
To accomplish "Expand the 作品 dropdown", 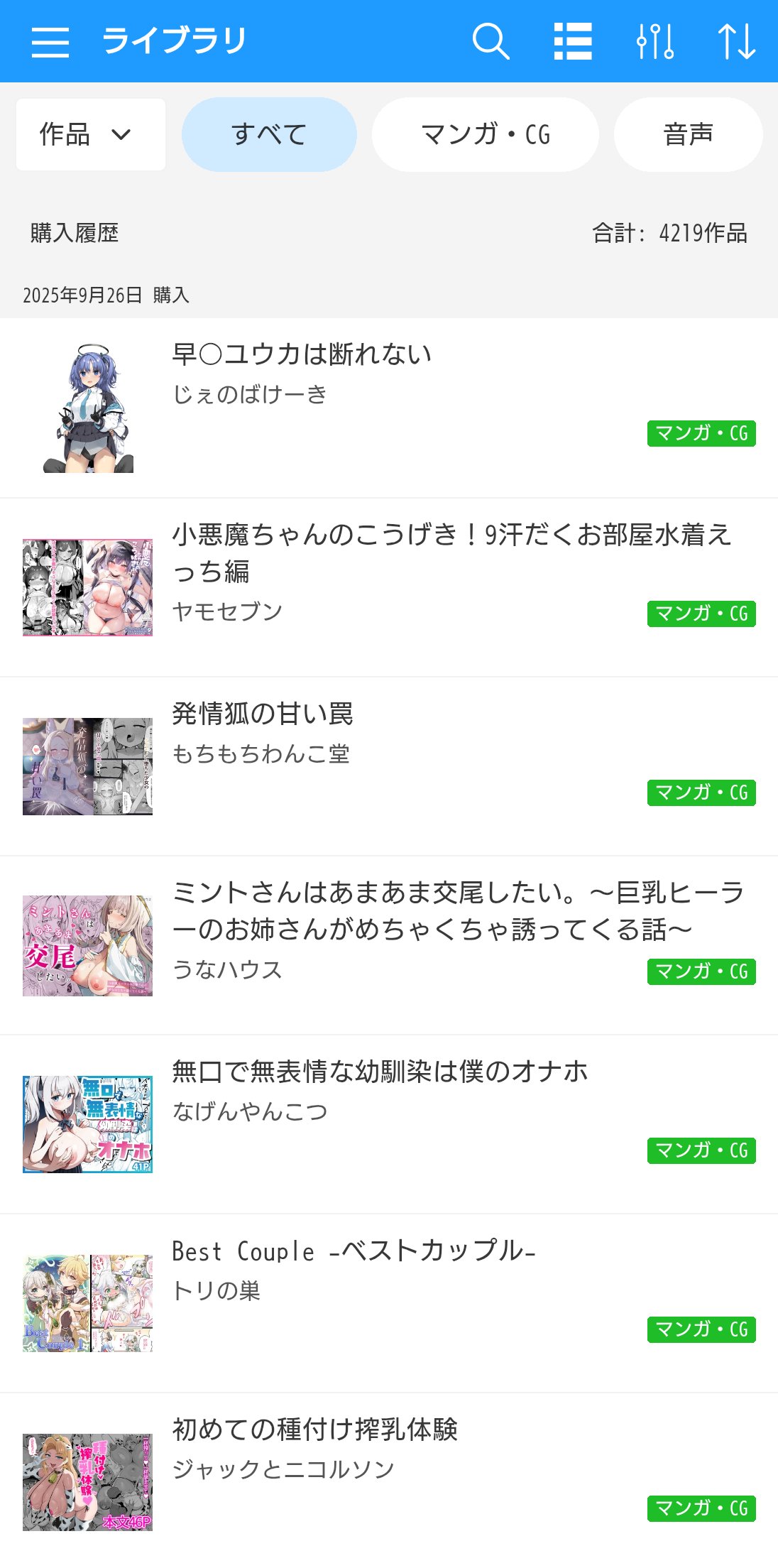I will click(x=91, y=134).
